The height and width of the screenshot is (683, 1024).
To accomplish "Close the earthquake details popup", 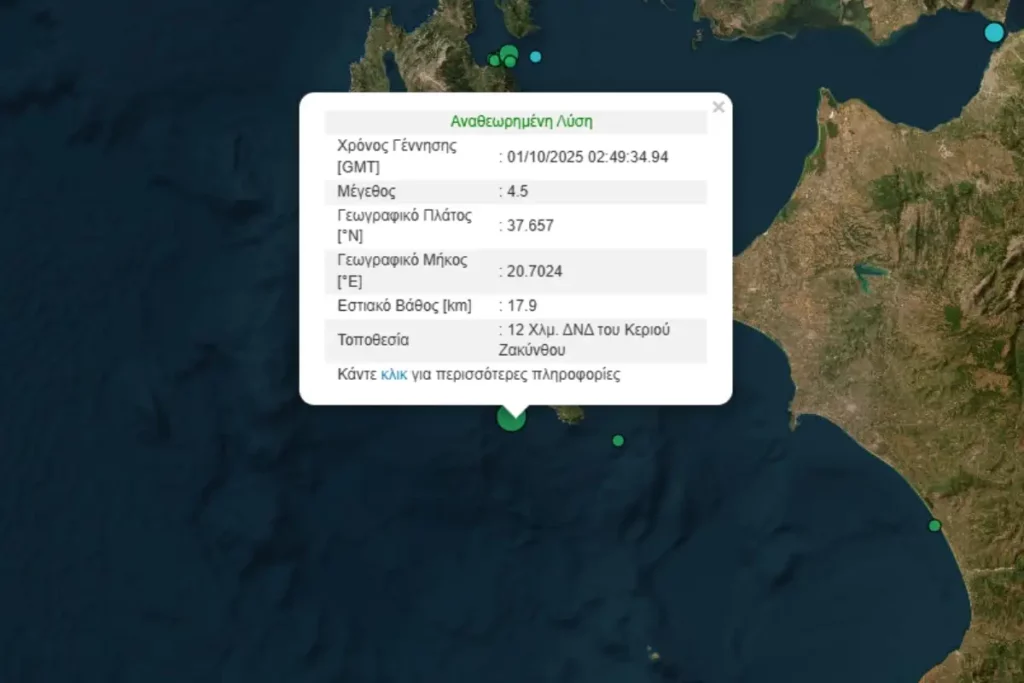I will click(x=718, y=107).
